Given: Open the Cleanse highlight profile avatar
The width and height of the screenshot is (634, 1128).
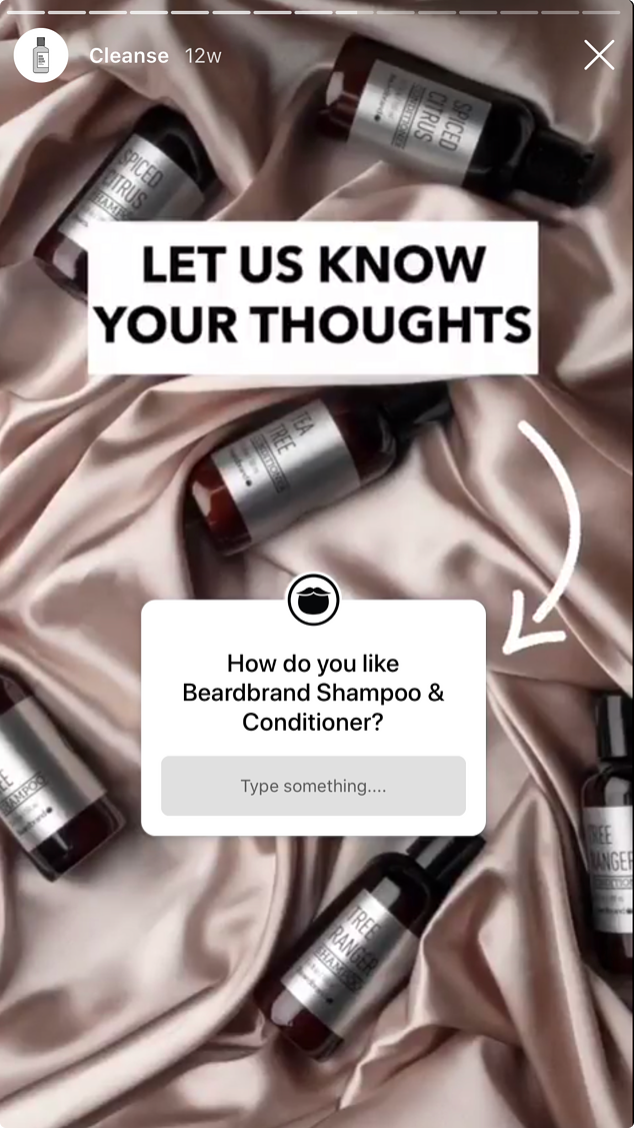Looking at the screenshot, I should coord(41,55).
